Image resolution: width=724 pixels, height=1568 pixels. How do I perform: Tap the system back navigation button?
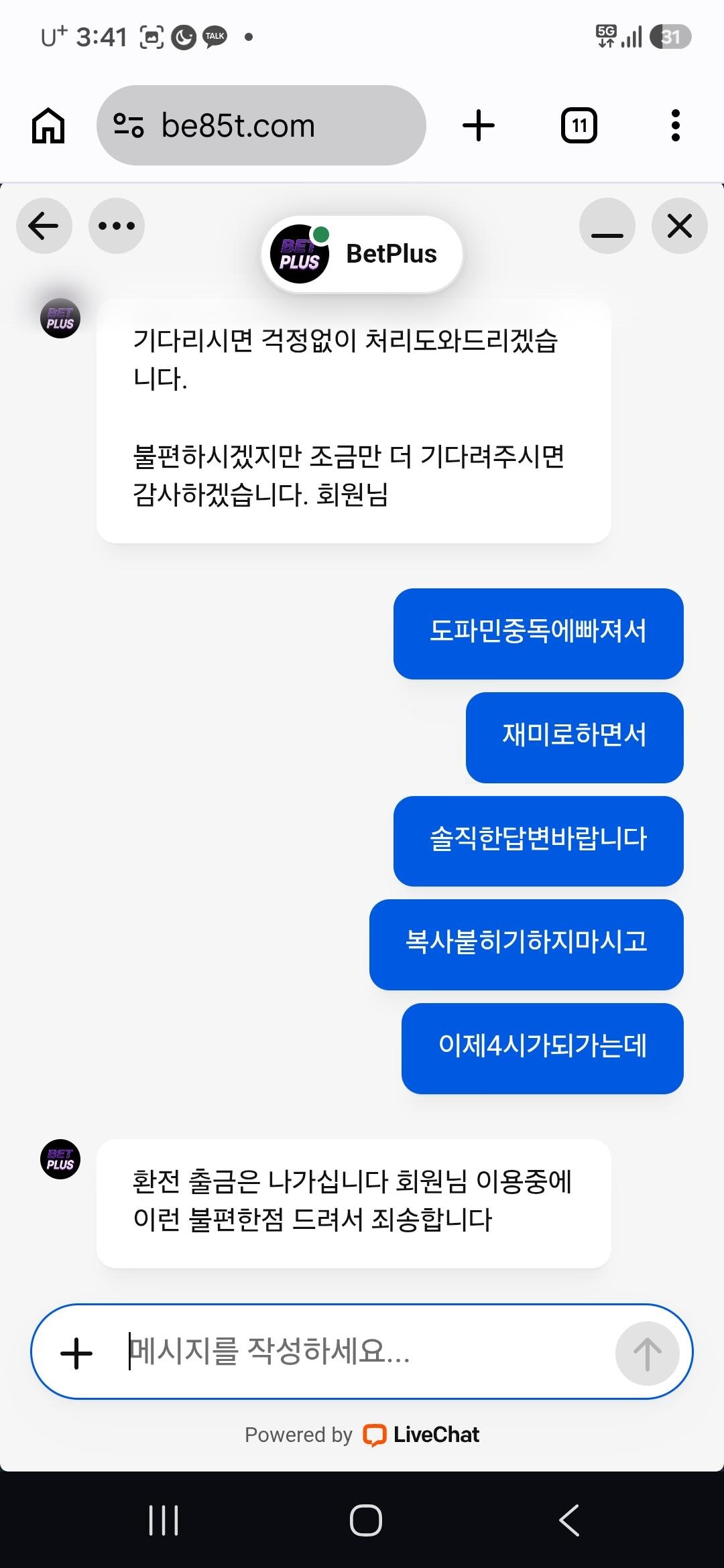569,1520
